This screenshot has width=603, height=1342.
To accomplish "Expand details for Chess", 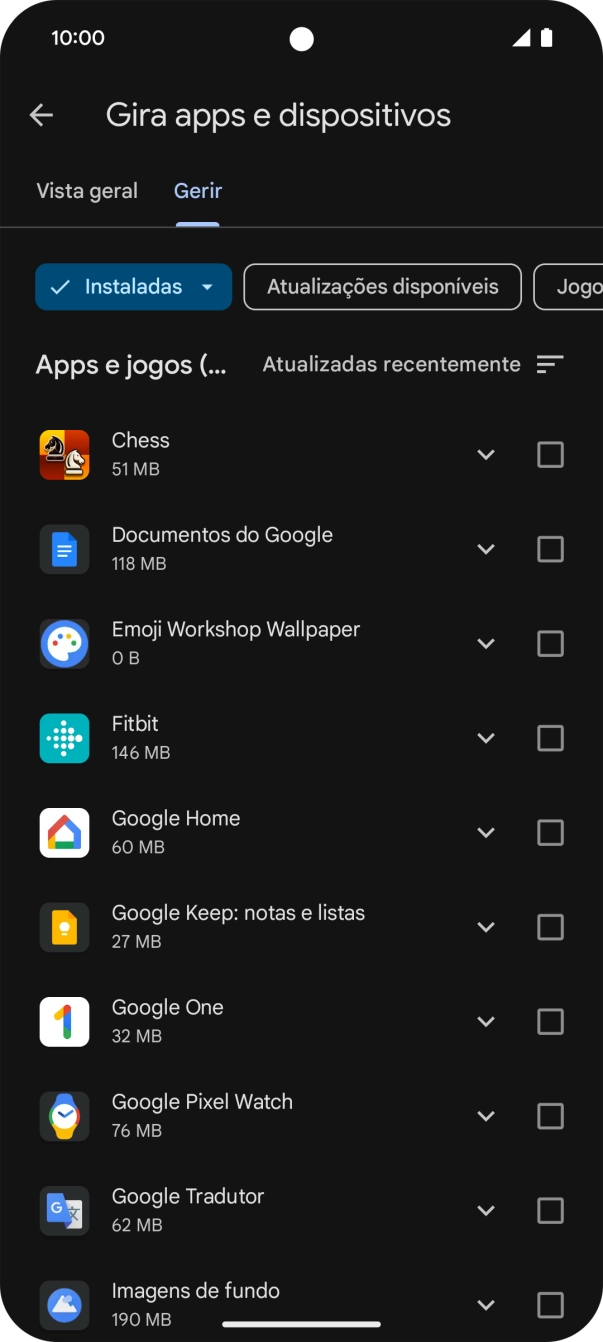I will coord(486,455).
